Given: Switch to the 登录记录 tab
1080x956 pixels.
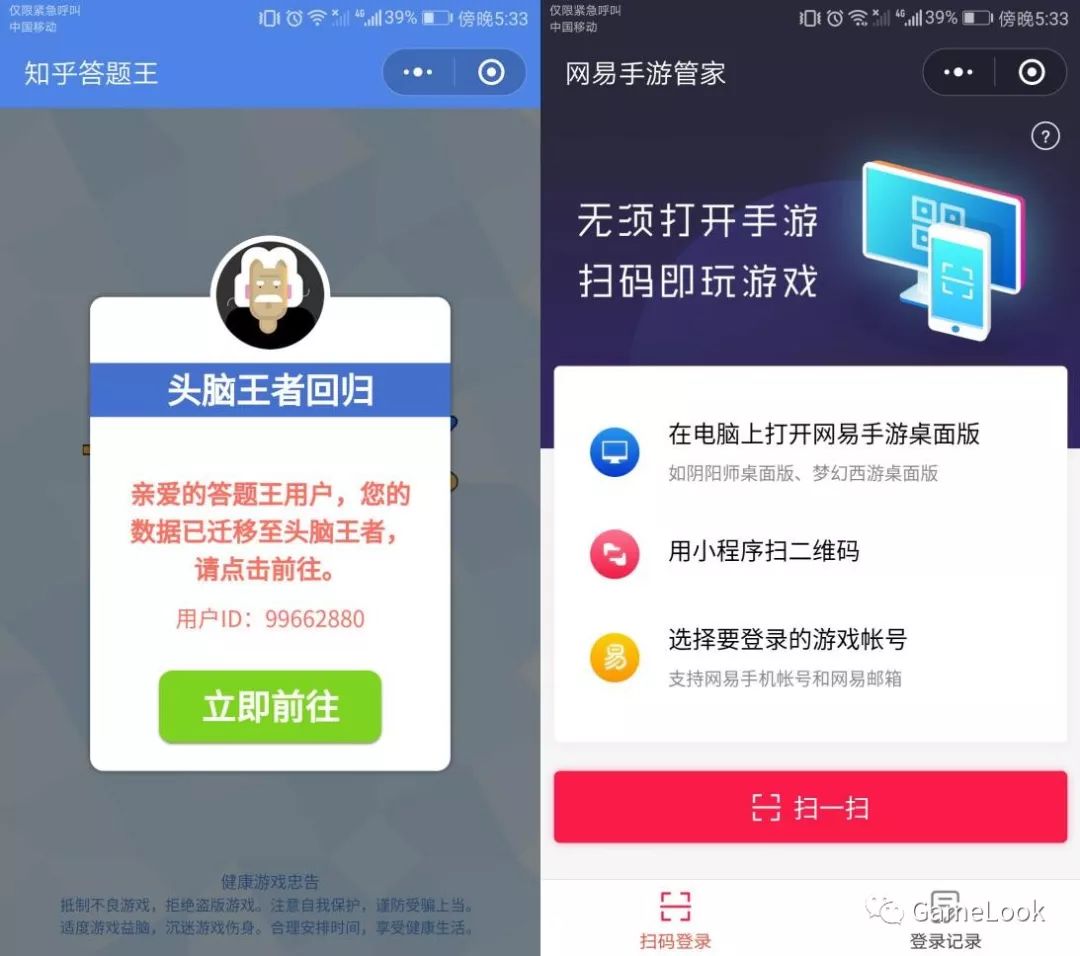Looking at the screenshot, I should [x=945, y=920].
